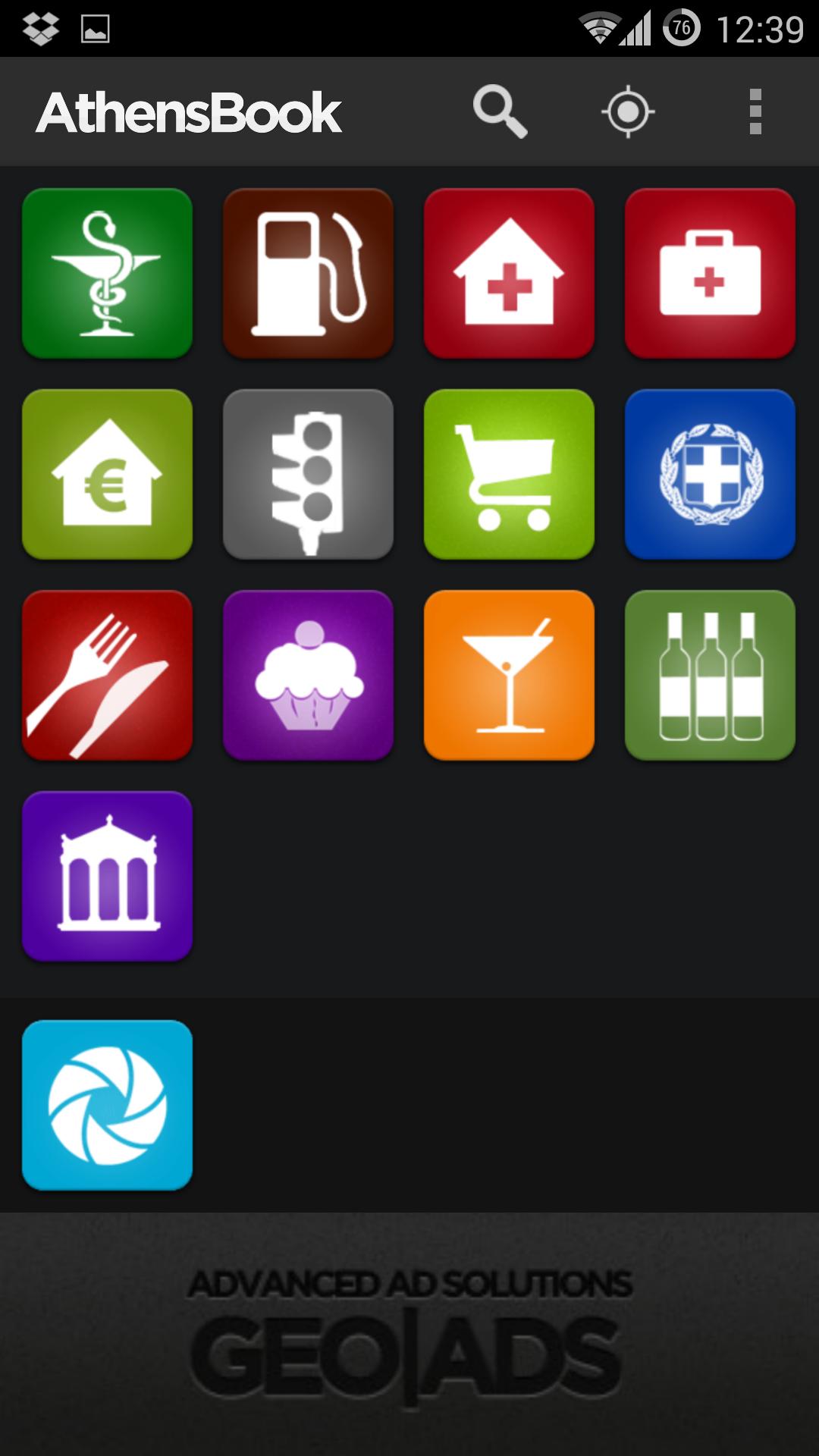Open the pharmacies category icon
Screen dimensions: 819x1456
click(106, 275)
